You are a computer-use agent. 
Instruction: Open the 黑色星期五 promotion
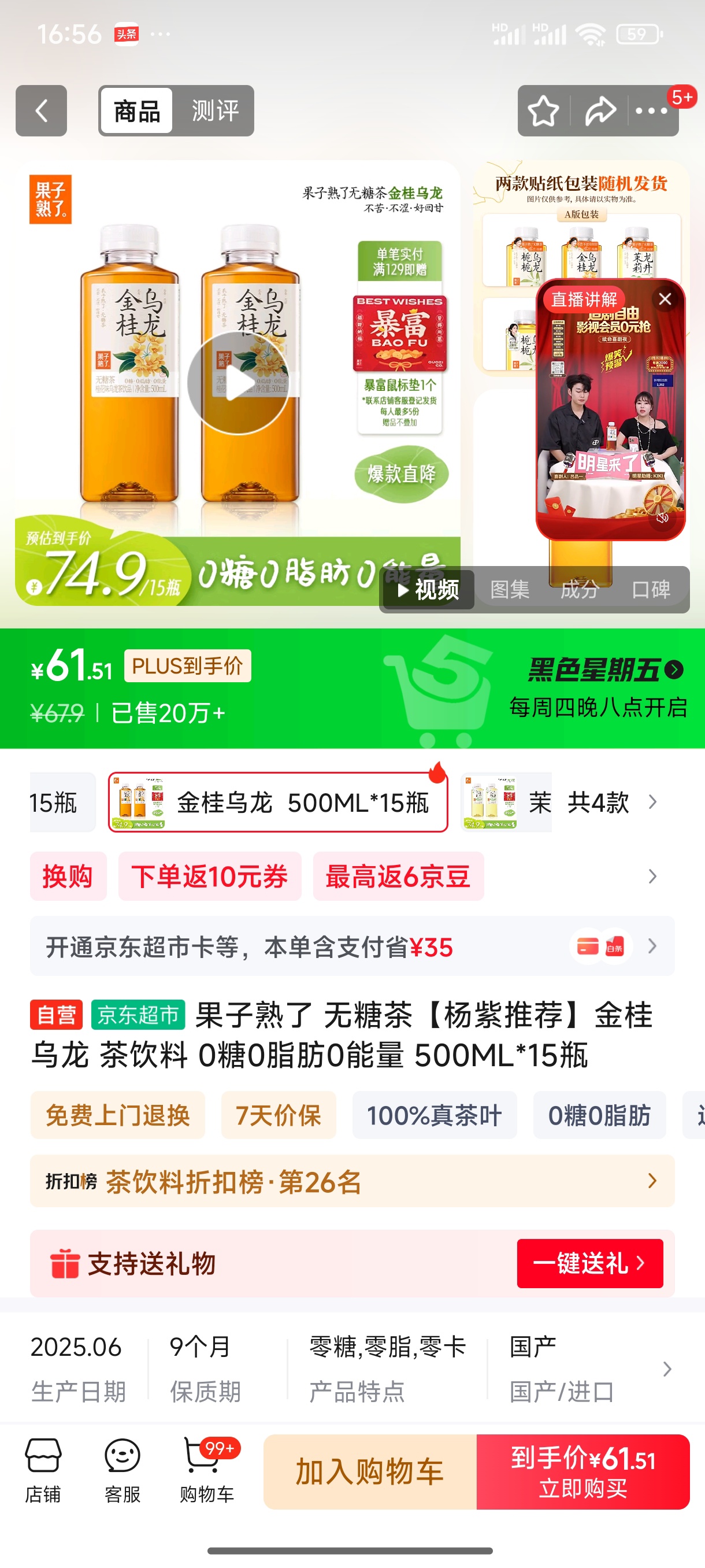coord(604,670)
